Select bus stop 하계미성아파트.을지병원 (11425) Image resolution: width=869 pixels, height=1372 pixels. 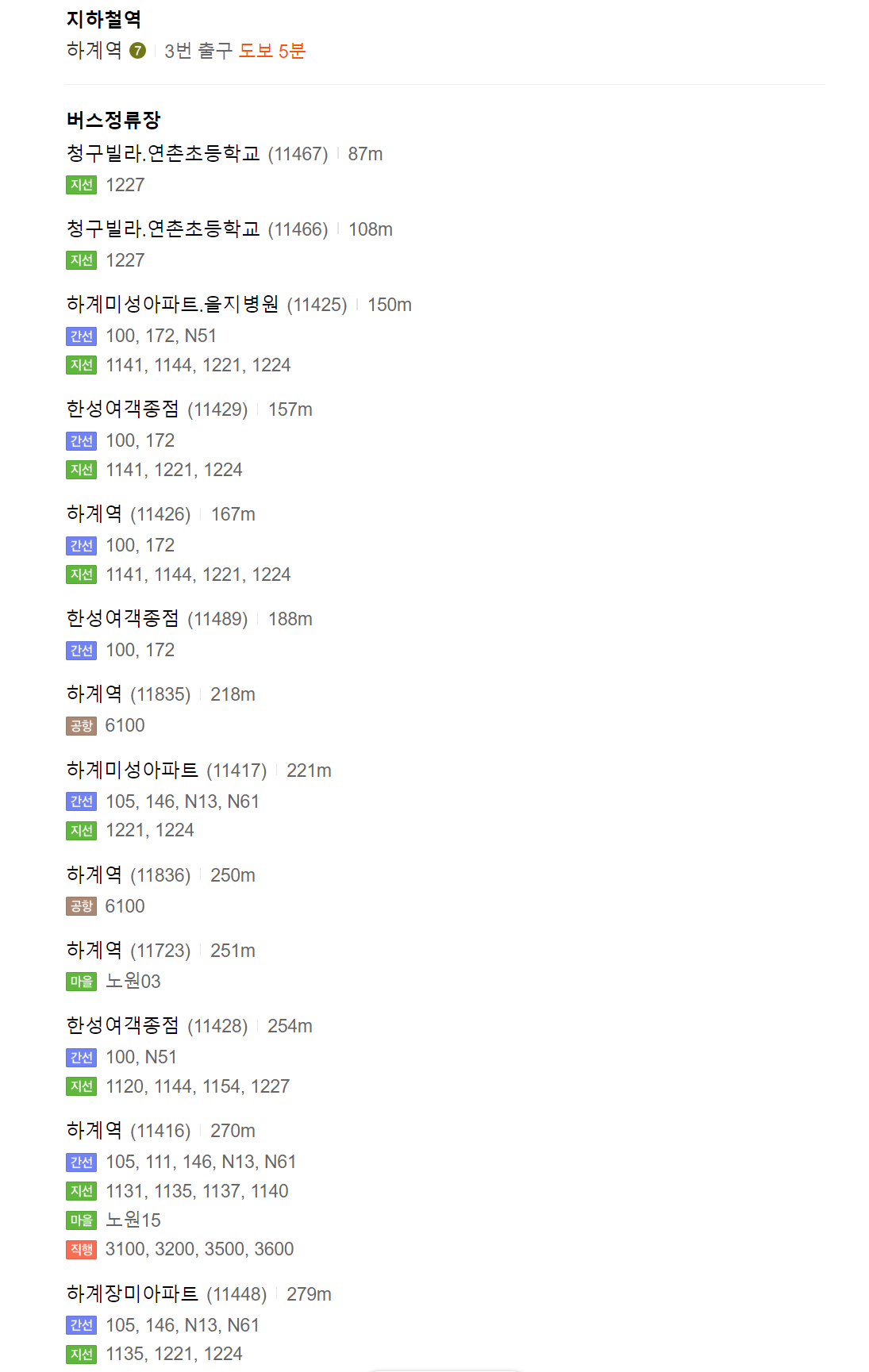pos(173,304)
